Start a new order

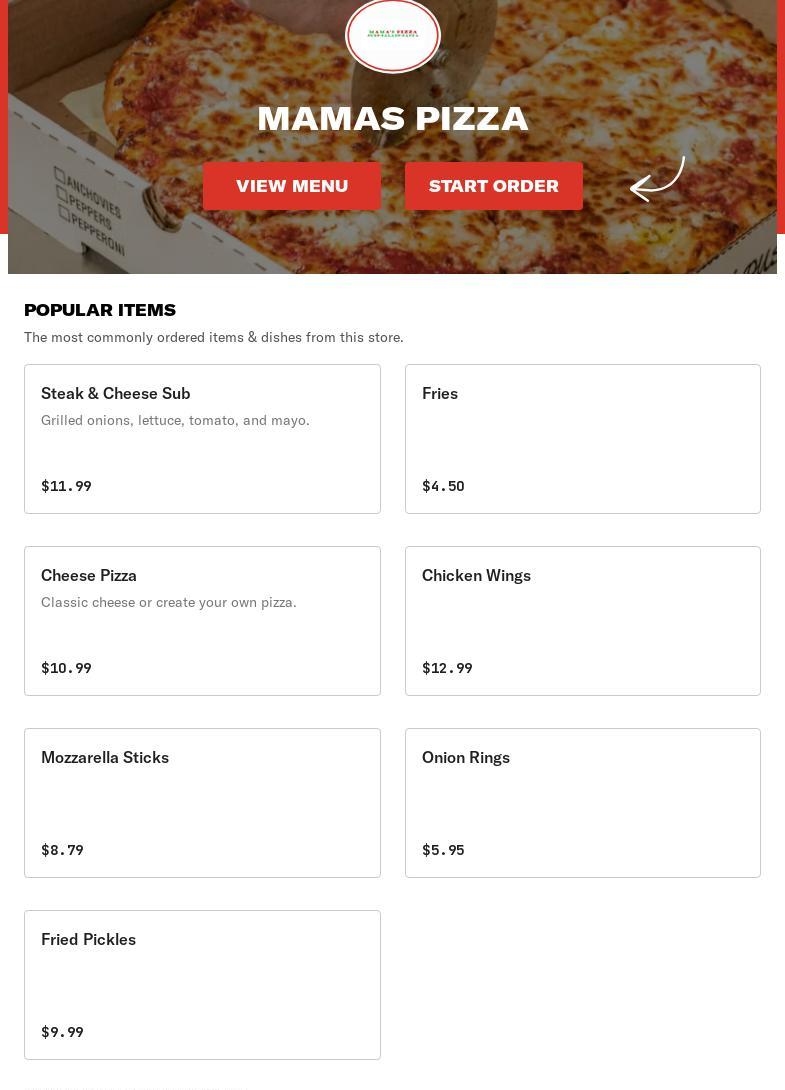coord(493,186)
